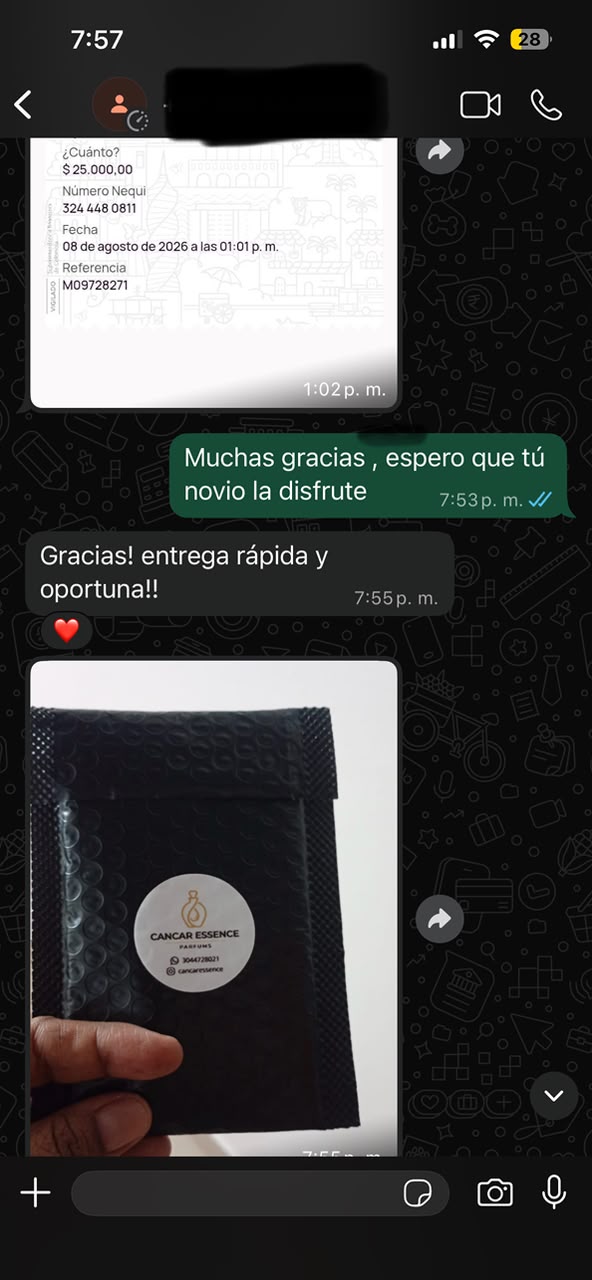The width and height of the screenshot is (592, 1280).
Task: Start a voice call
Action: click(546, 105)
